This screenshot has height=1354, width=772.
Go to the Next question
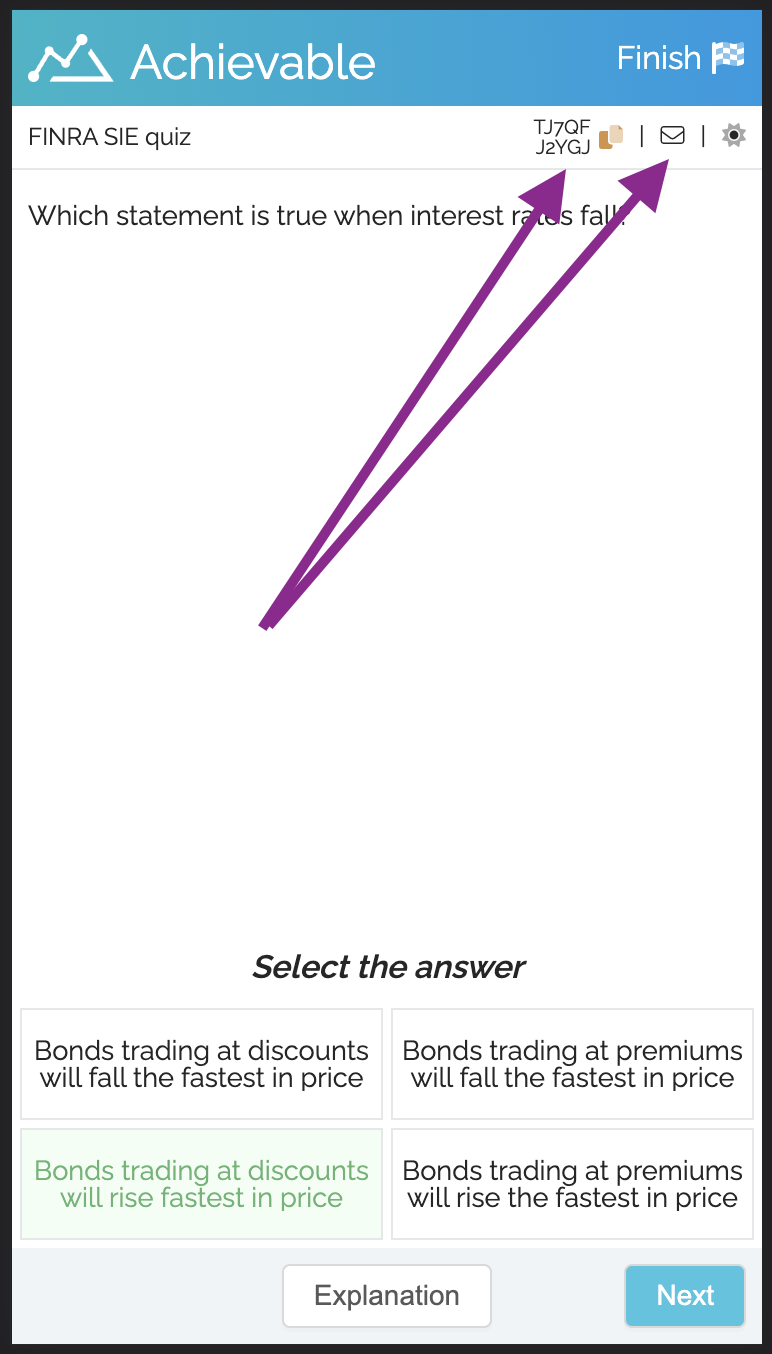coord(685,1296)
